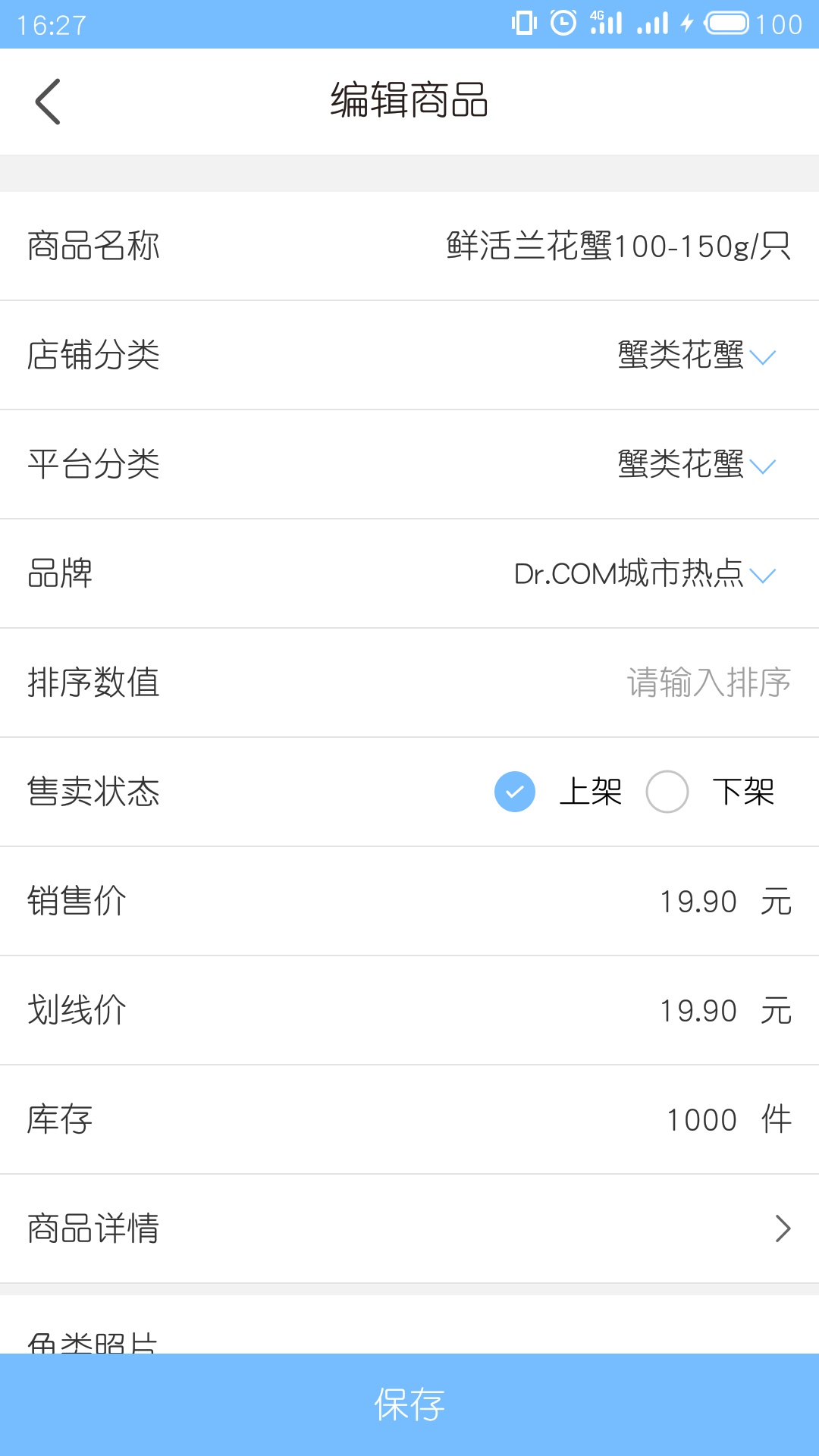
Task: Tap the sales price 19.90 to edit
Action: 699,902
